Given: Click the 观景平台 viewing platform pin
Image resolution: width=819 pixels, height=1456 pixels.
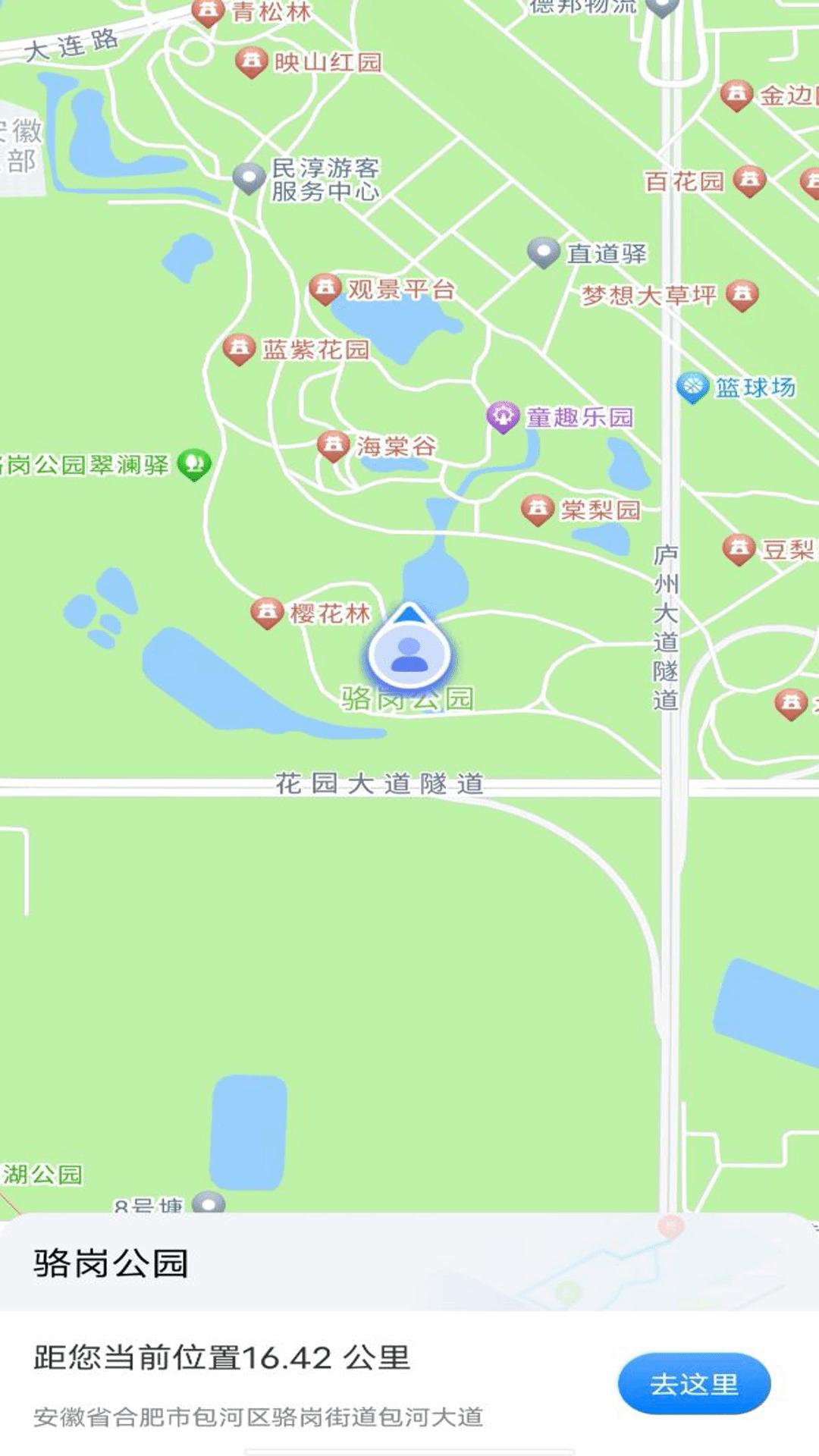Looking at the screenshot, I should [x=327, y=287].
